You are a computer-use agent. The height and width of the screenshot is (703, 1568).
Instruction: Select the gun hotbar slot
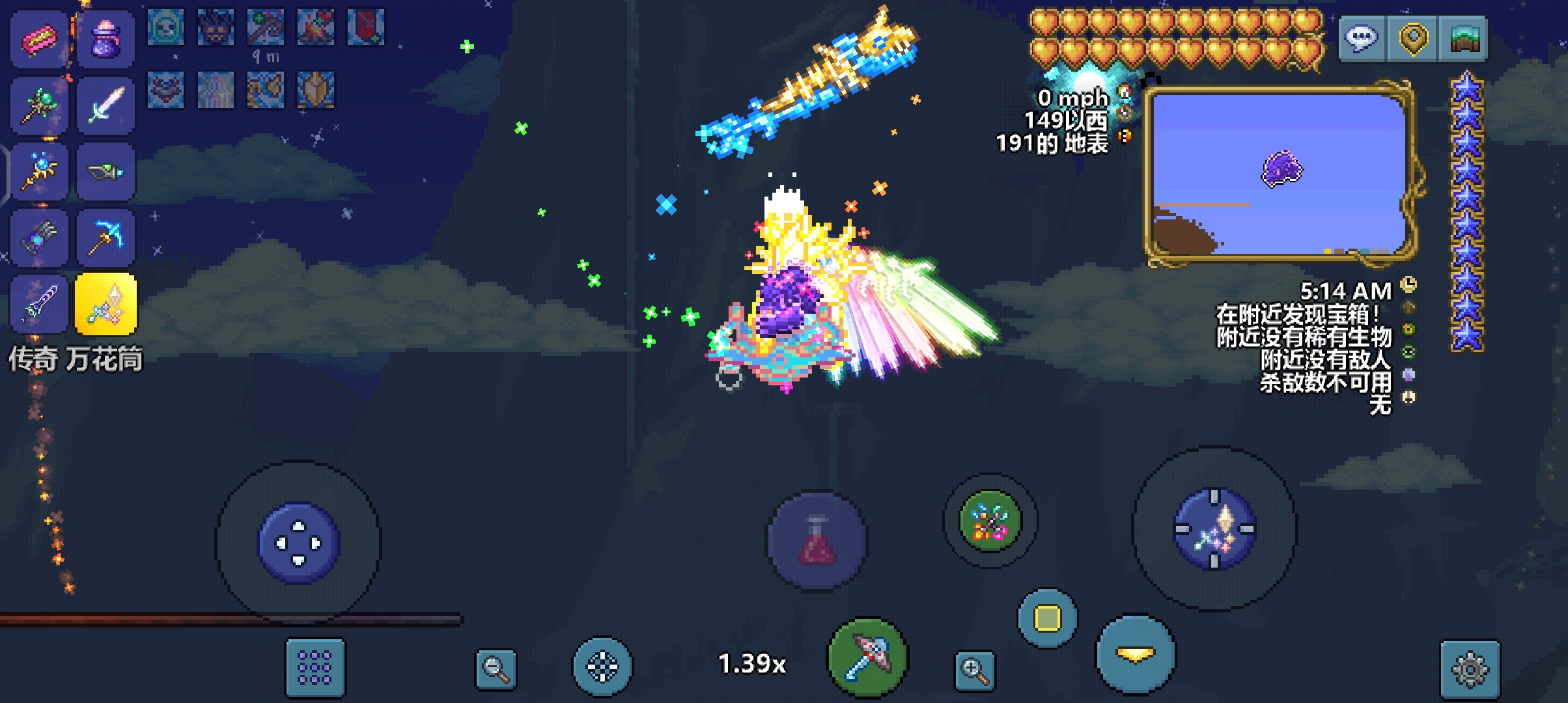point(105,172)
